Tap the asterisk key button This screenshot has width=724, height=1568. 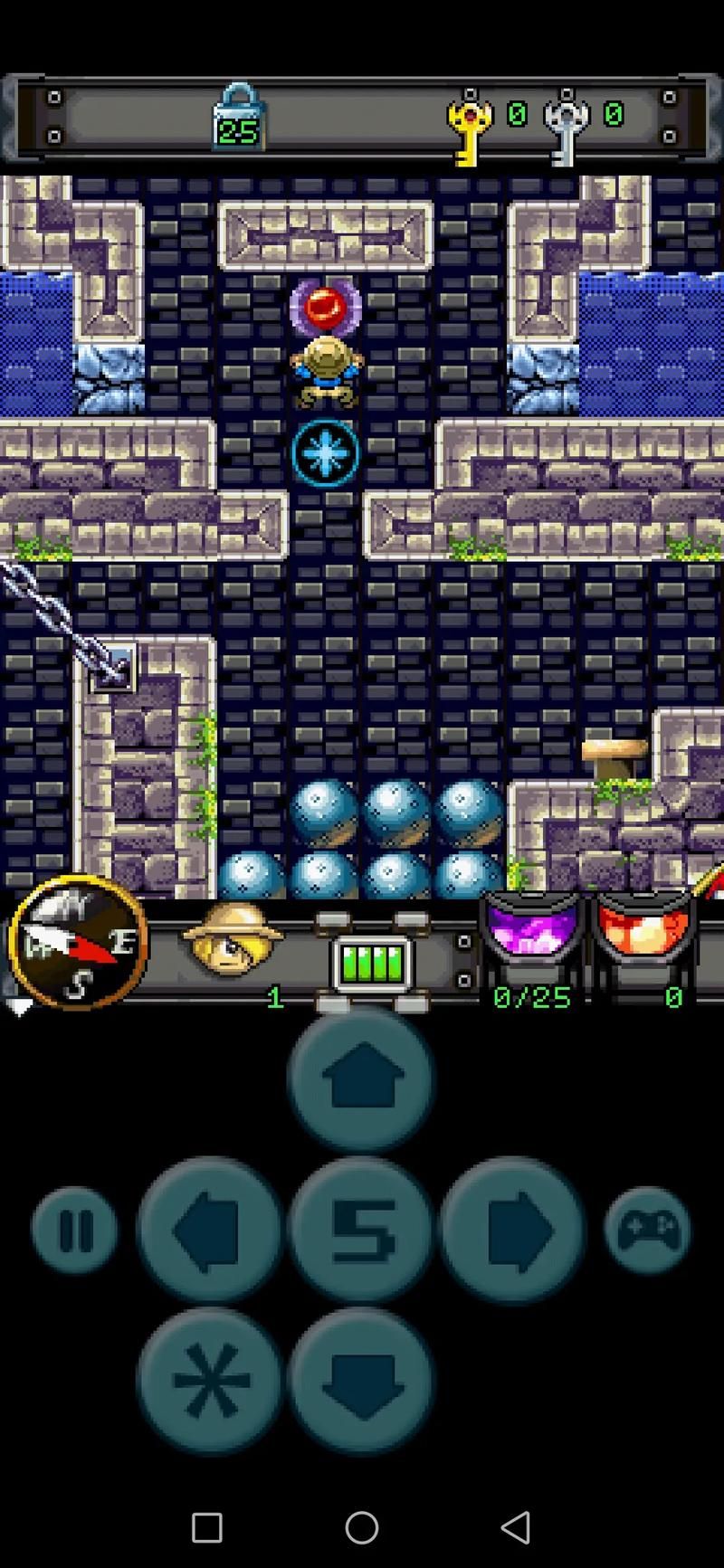pyautogui.click(x=210, y=1381)
